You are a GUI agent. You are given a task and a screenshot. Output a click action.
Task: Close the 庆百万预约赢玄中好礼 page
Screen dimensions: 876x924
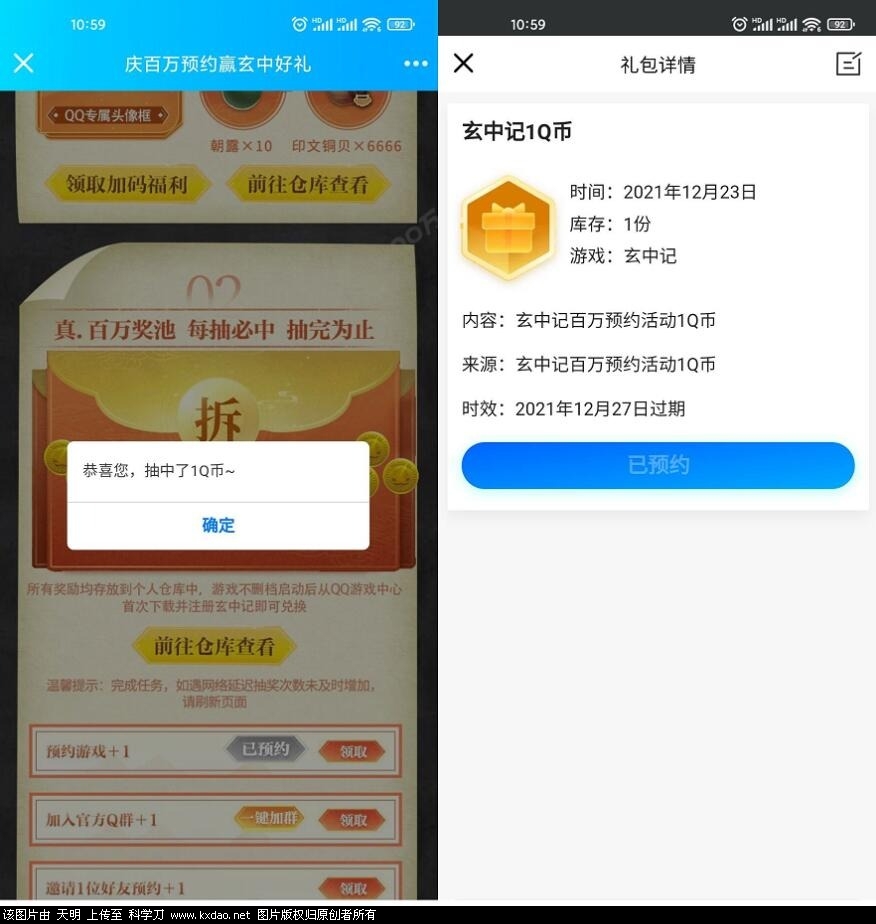tap(24, 63)
